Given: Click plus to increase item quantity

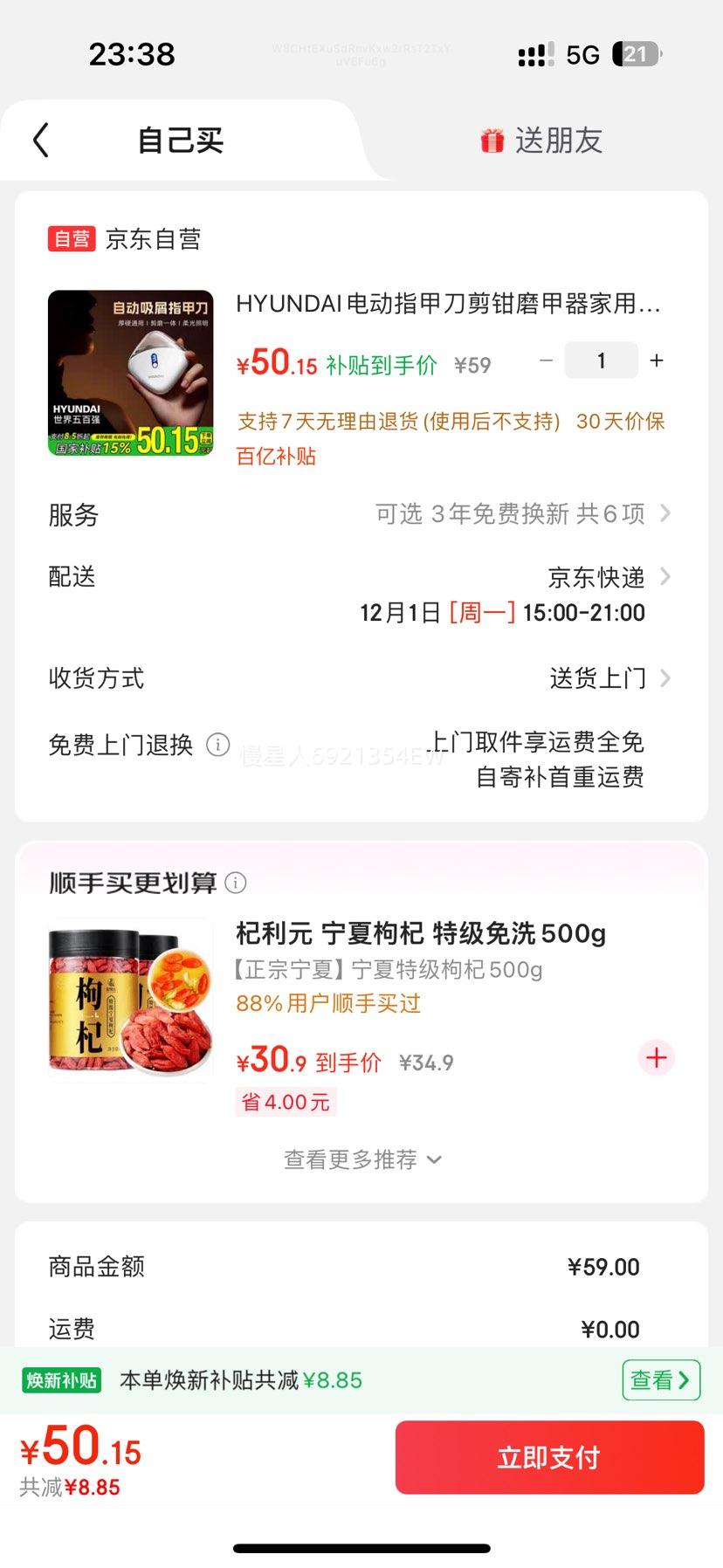Looking at the screenshot, I should 656,360.
